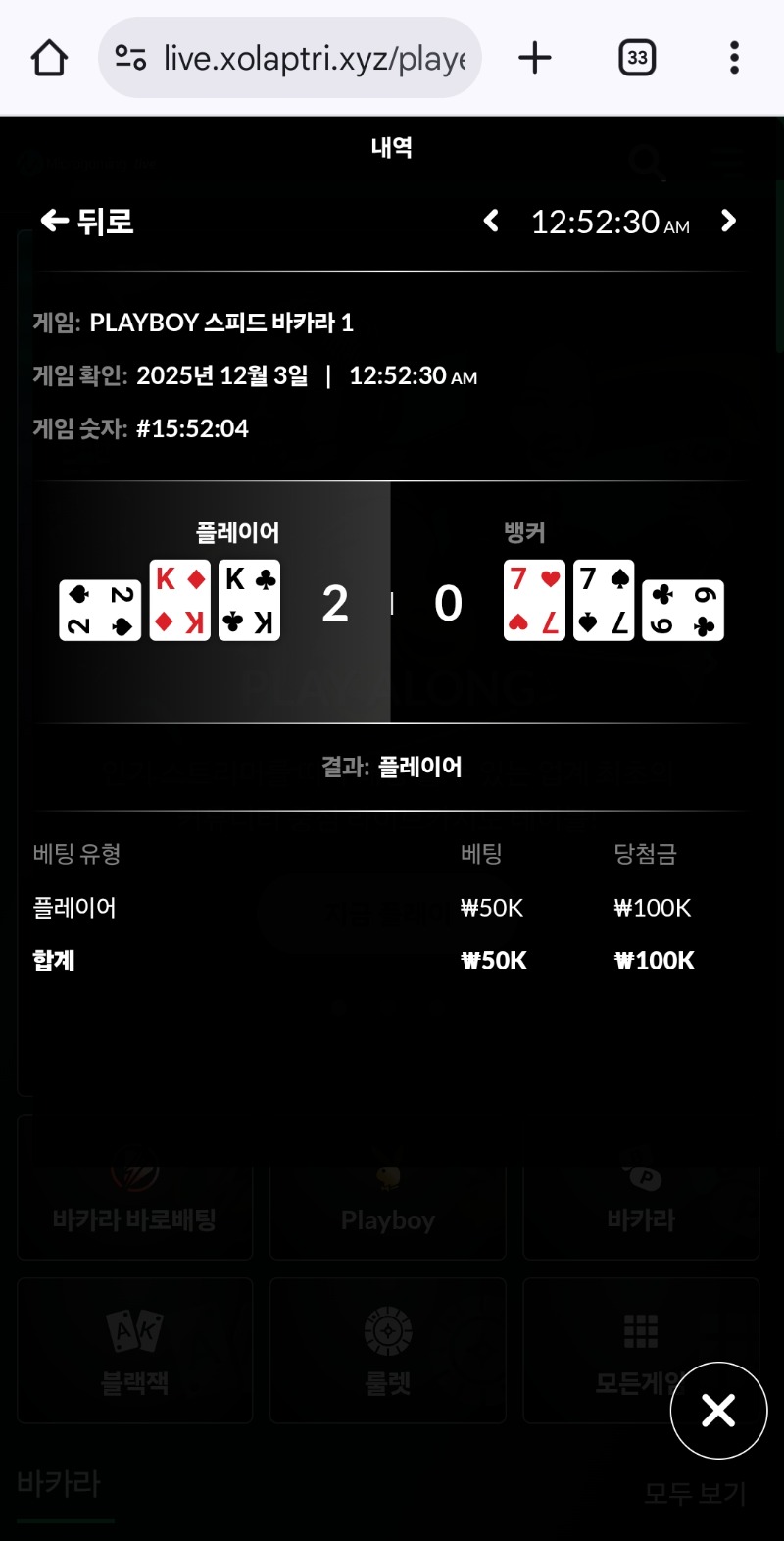This screenshot has width=784, height=1541.
Task: Close the history panel with X
Action: [718, 1411]
